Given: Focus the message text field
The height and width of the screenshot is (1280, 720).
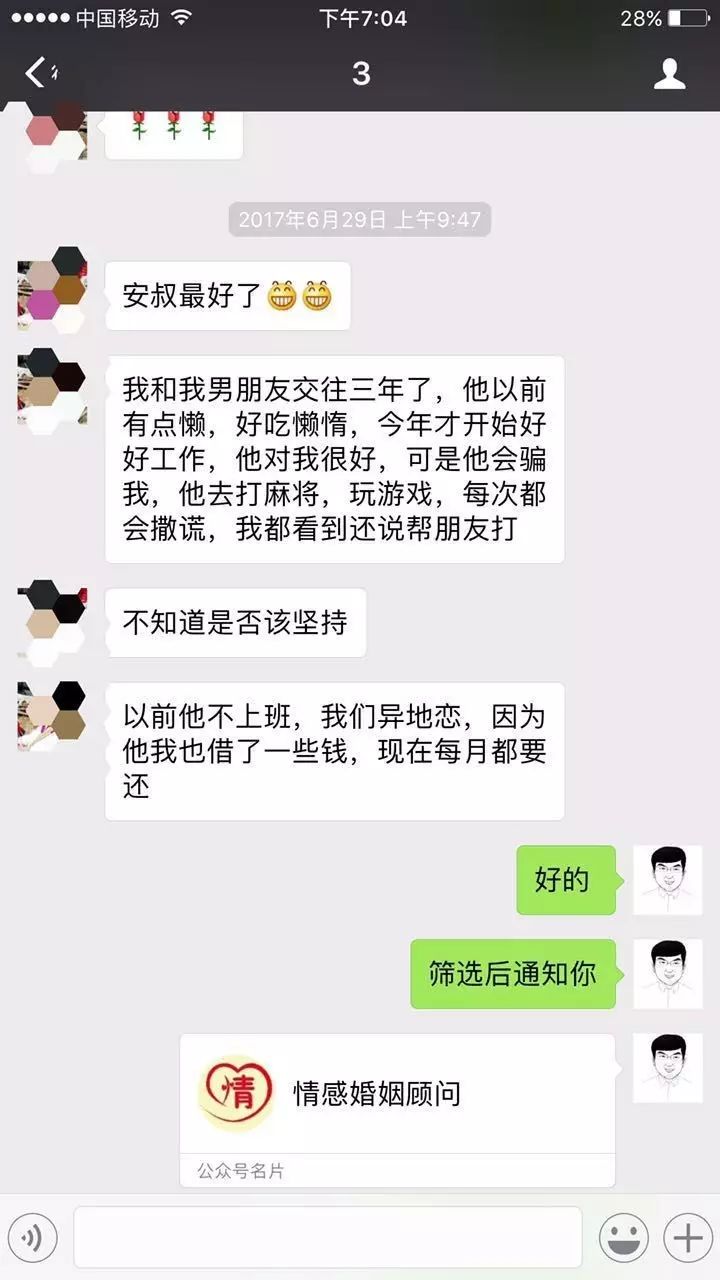Looking at the screenshot, I should pos(327,1238).
